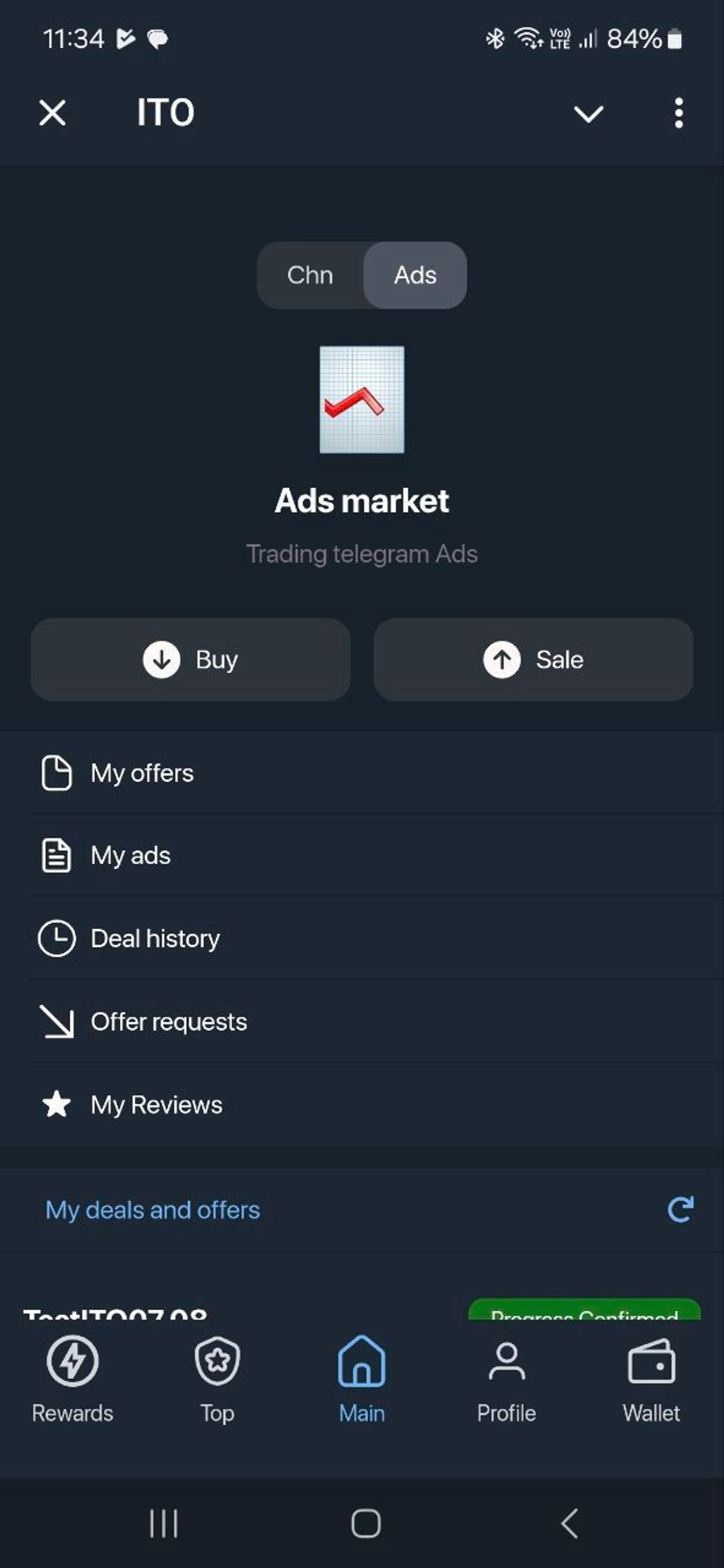Refresh My deals and offers list
Screen dimensions: 724x1568
click(681, 1210)
